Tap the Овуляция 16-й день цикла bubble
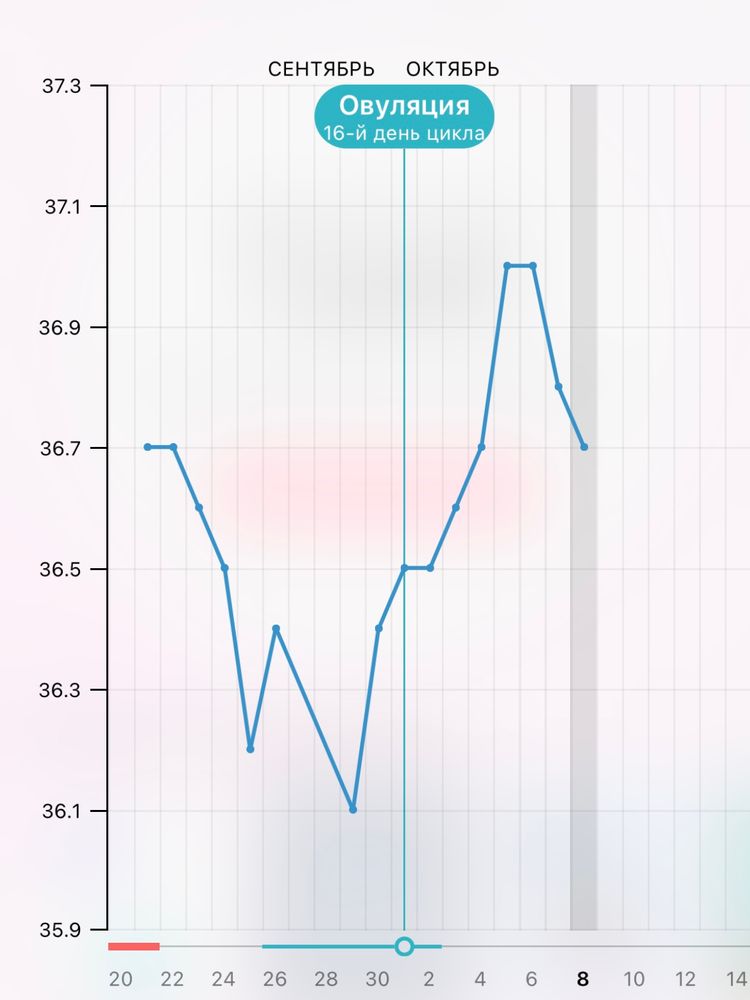The height and width of the screenshot is (1000, 750). point(404,117)
